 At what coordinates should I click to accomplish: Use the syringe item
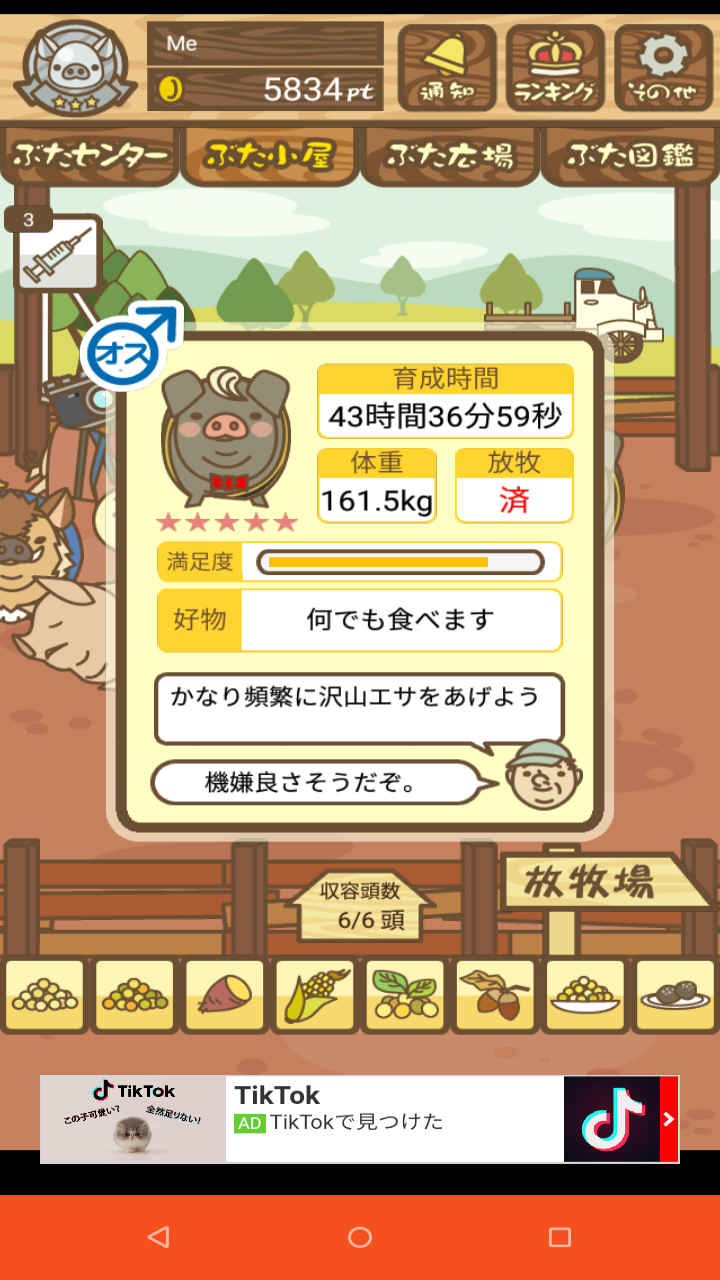tap(58, 253)
